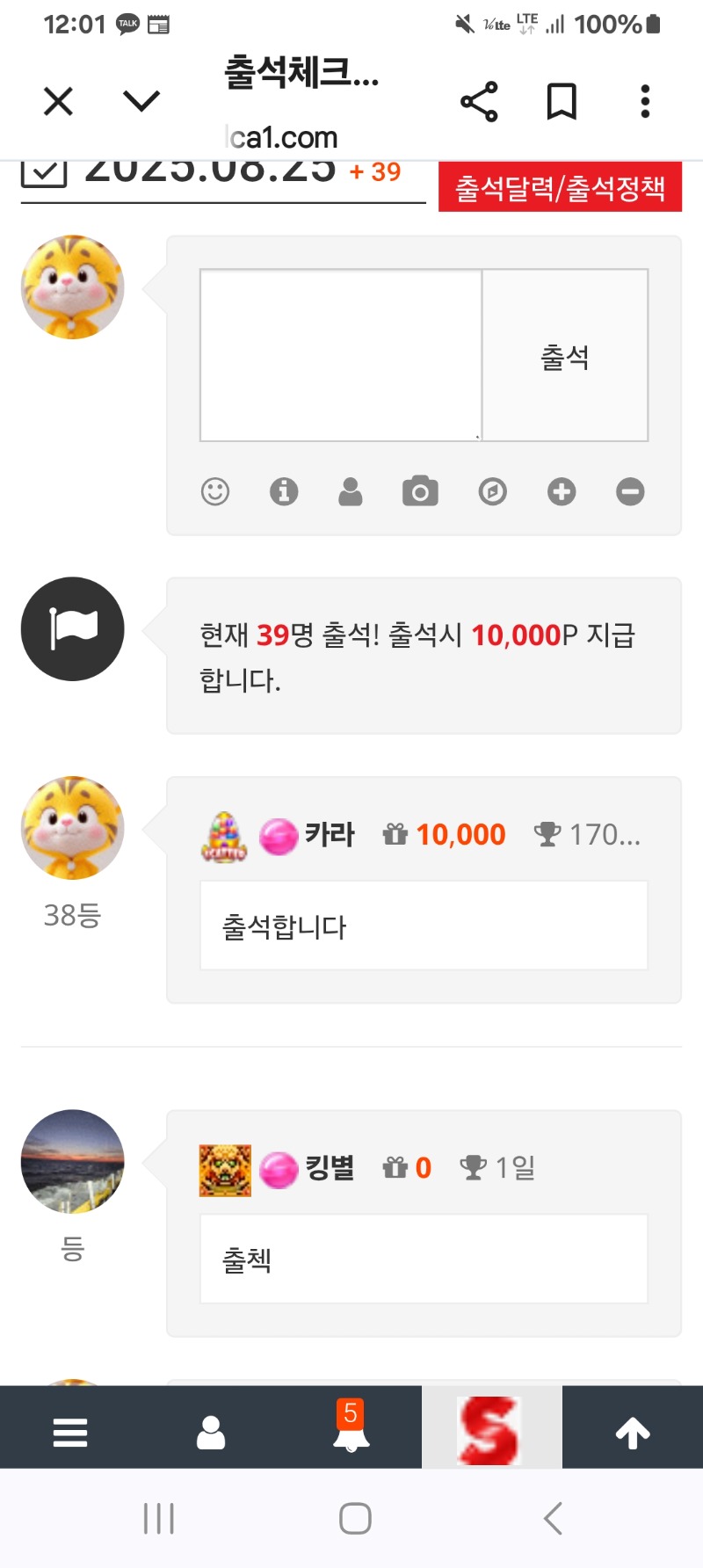
Task: Open the browser overflow menu
Action: (645, 102)
